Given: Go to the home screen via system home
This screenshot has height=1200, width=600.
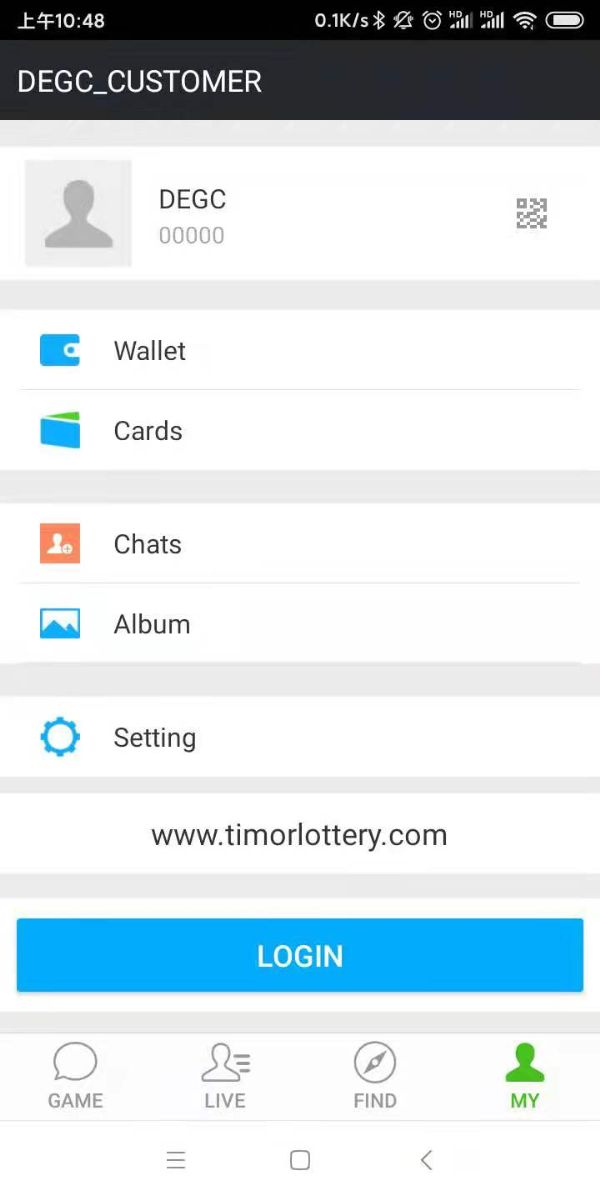Looking at the screenshot, I should click(299, 1160).
